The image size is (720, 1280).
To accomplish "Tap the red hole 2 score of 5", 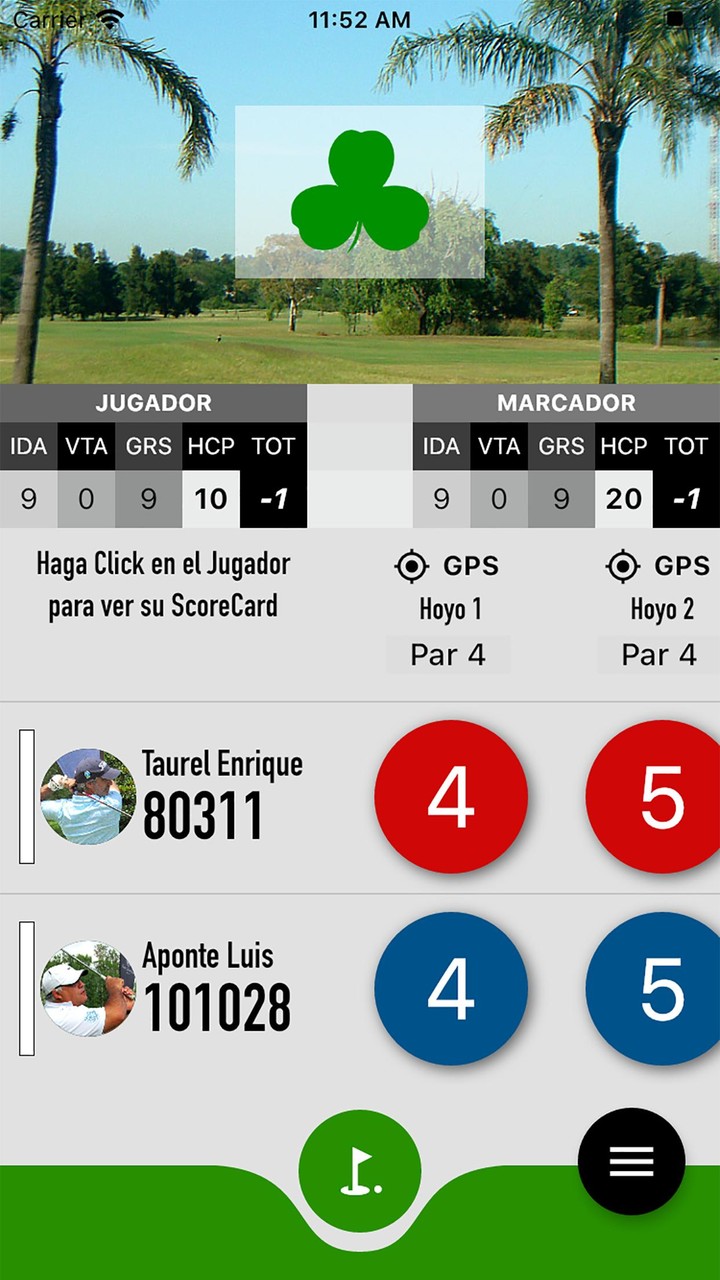I will point(662,796).
